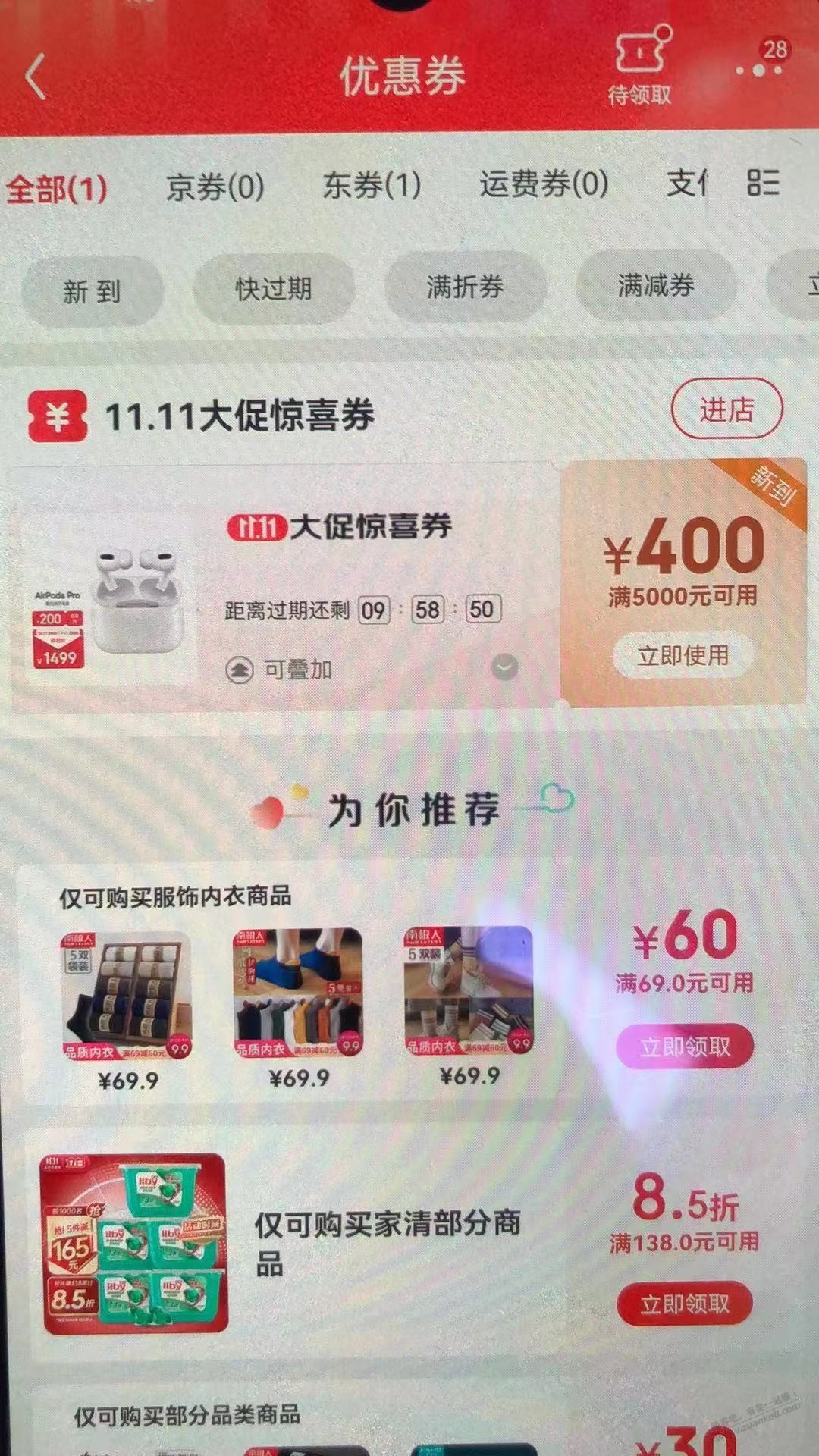The height and width of the screenshot is (1456, 819).
Task: Open the all-categories list icon
Action: coord(762,183)
